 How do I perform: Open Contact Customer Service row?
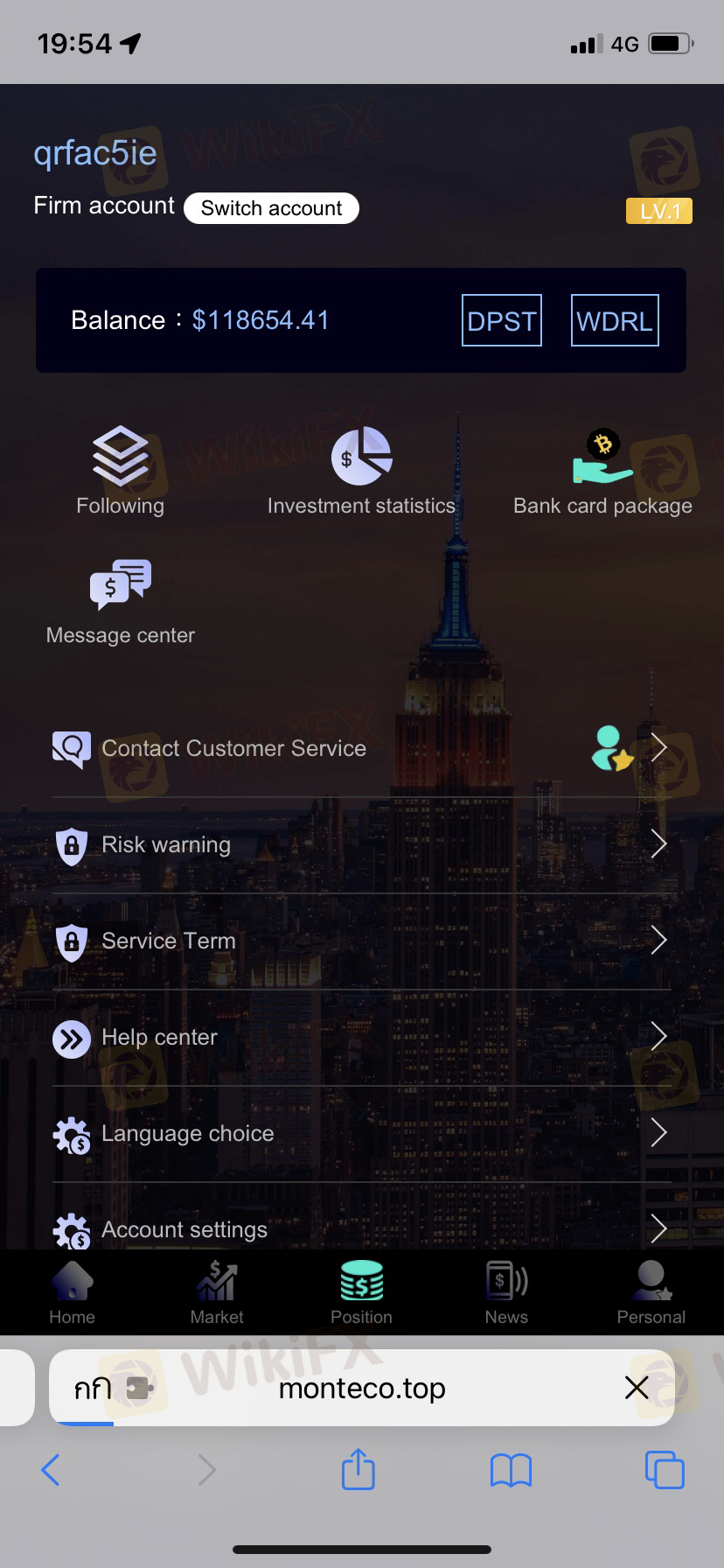[361, 749]
